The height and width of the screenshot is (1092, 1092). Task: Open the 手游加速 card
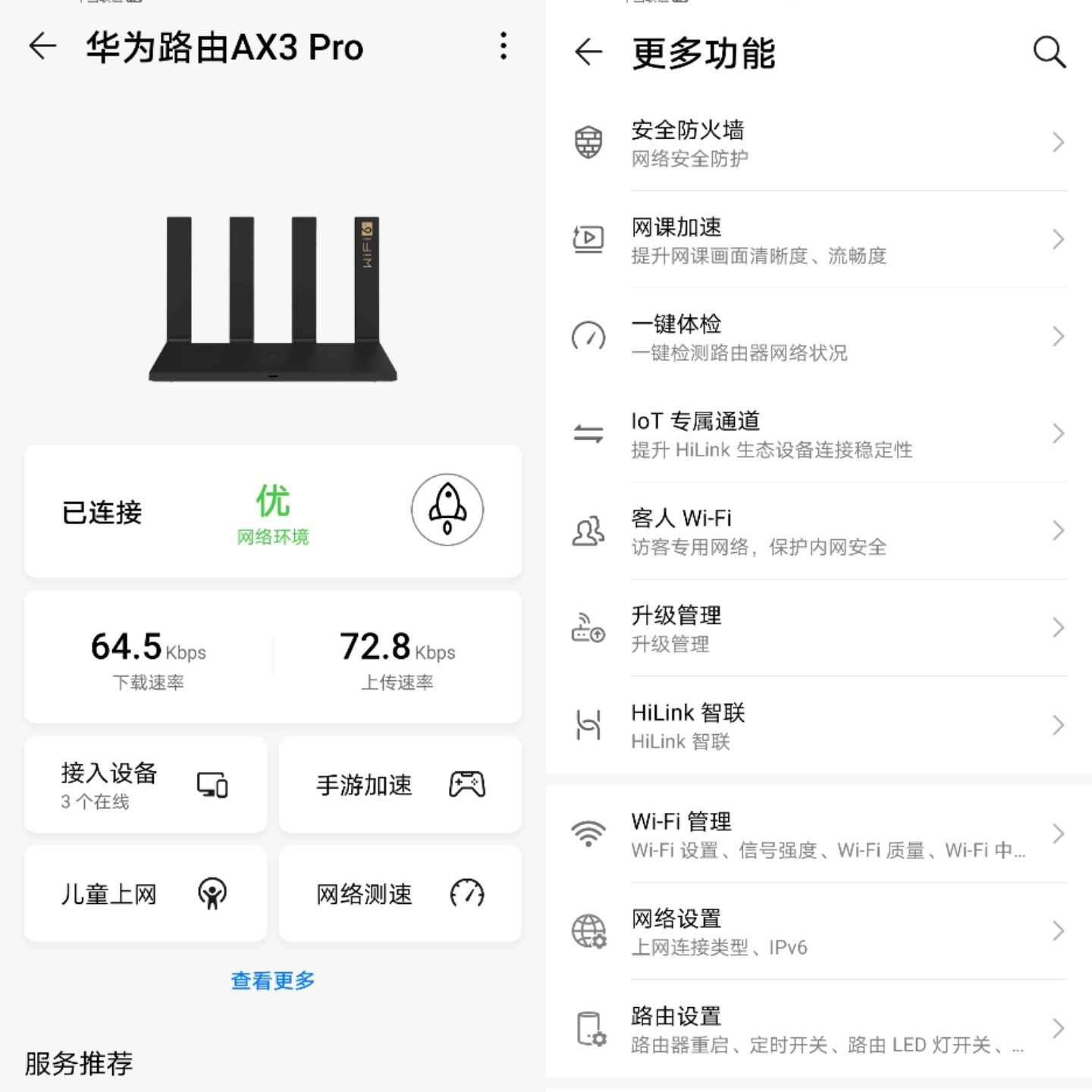tap(400, 785)
